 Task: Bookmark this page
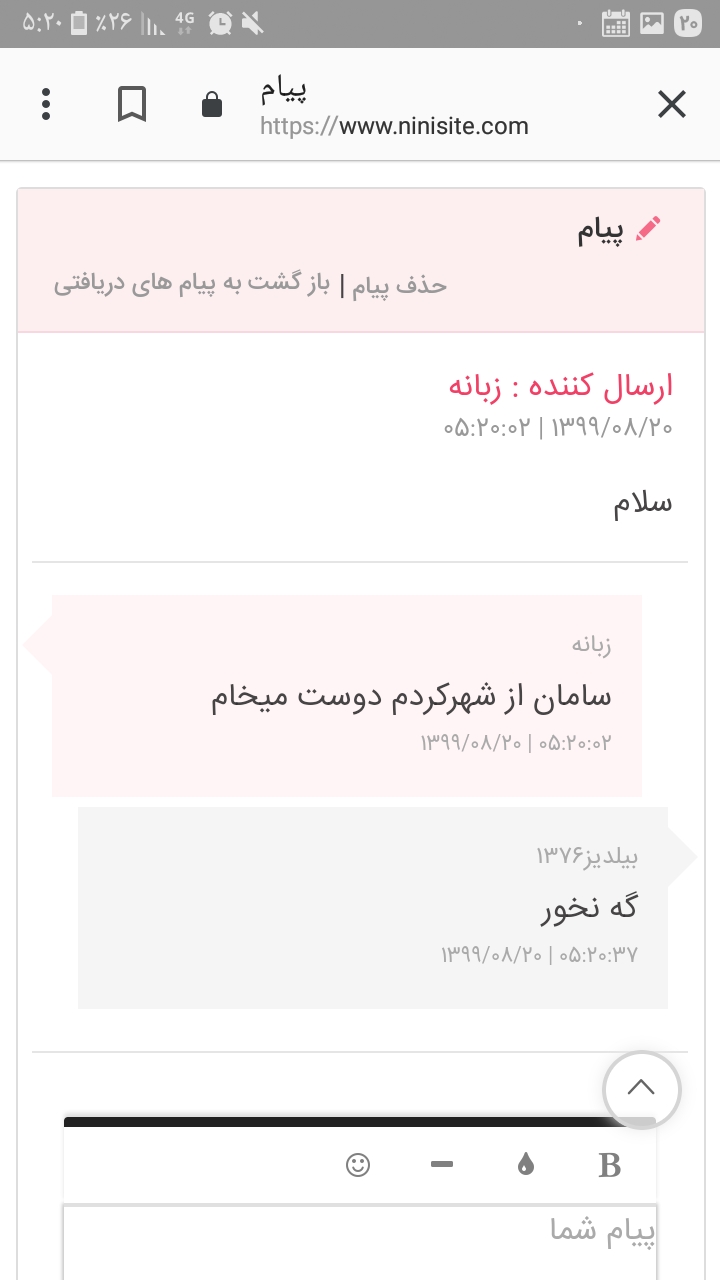(x=132, y=104)
